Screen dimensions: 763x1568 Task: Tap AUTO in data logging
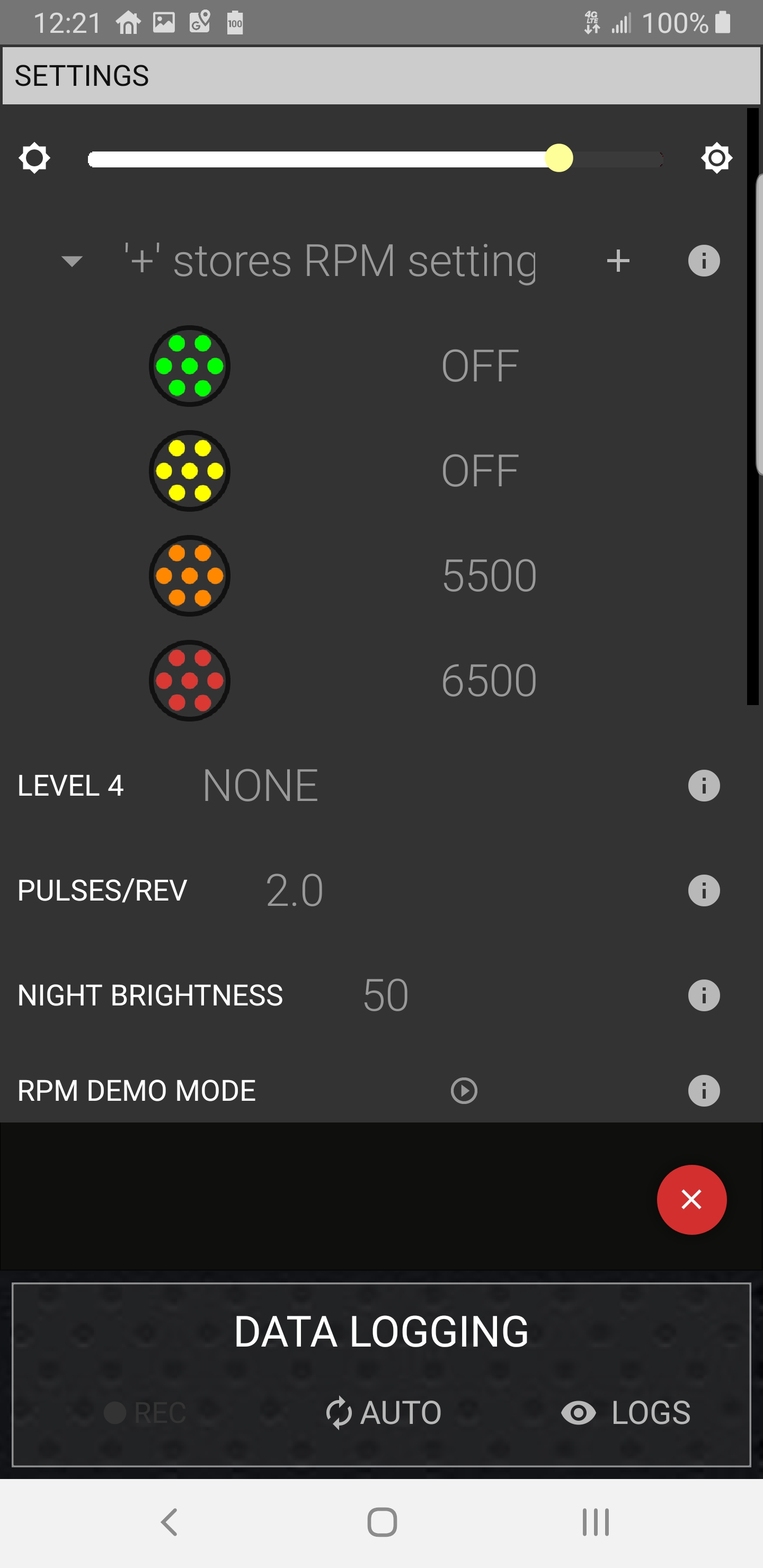384,1412
